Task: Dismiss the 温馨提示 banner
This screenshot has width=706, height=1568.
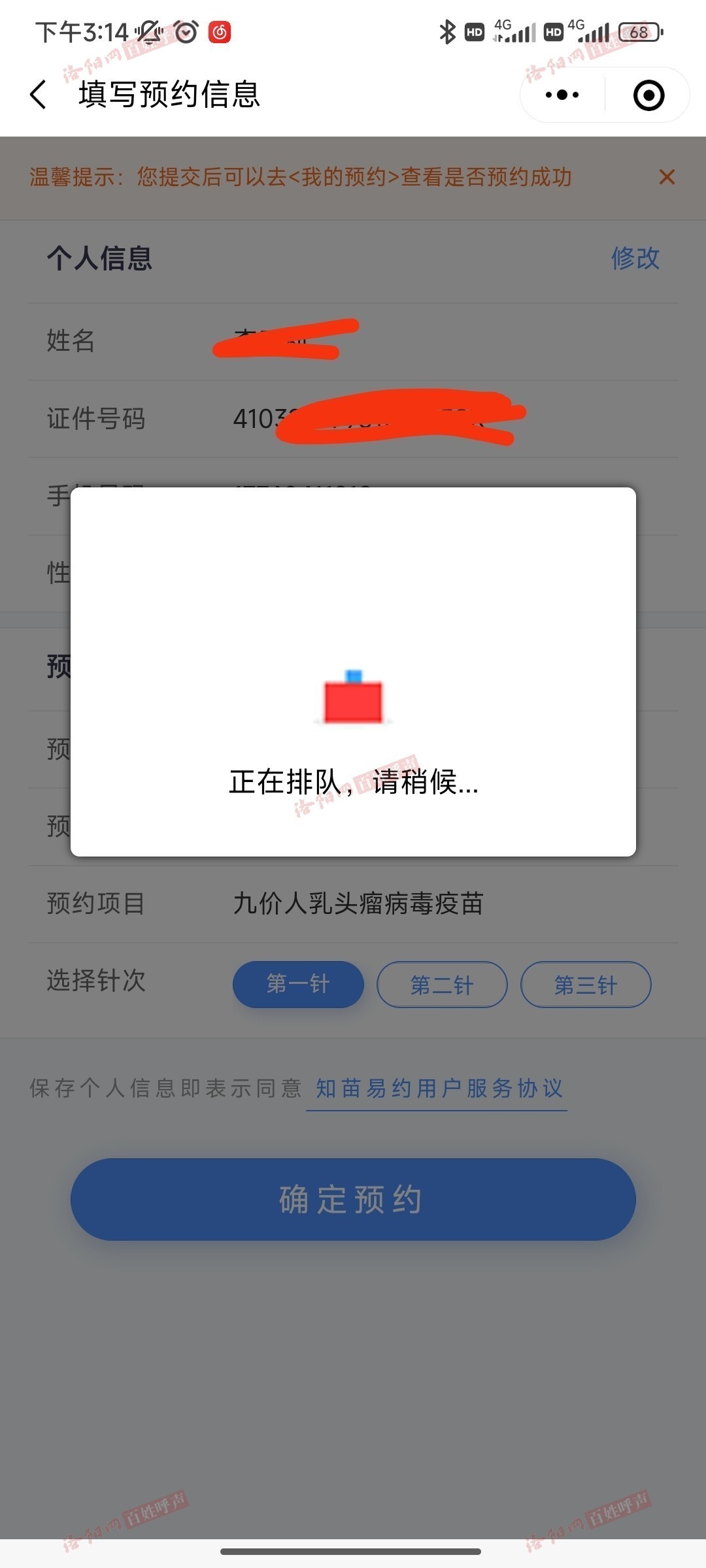Action: click(x=666, y=177)
